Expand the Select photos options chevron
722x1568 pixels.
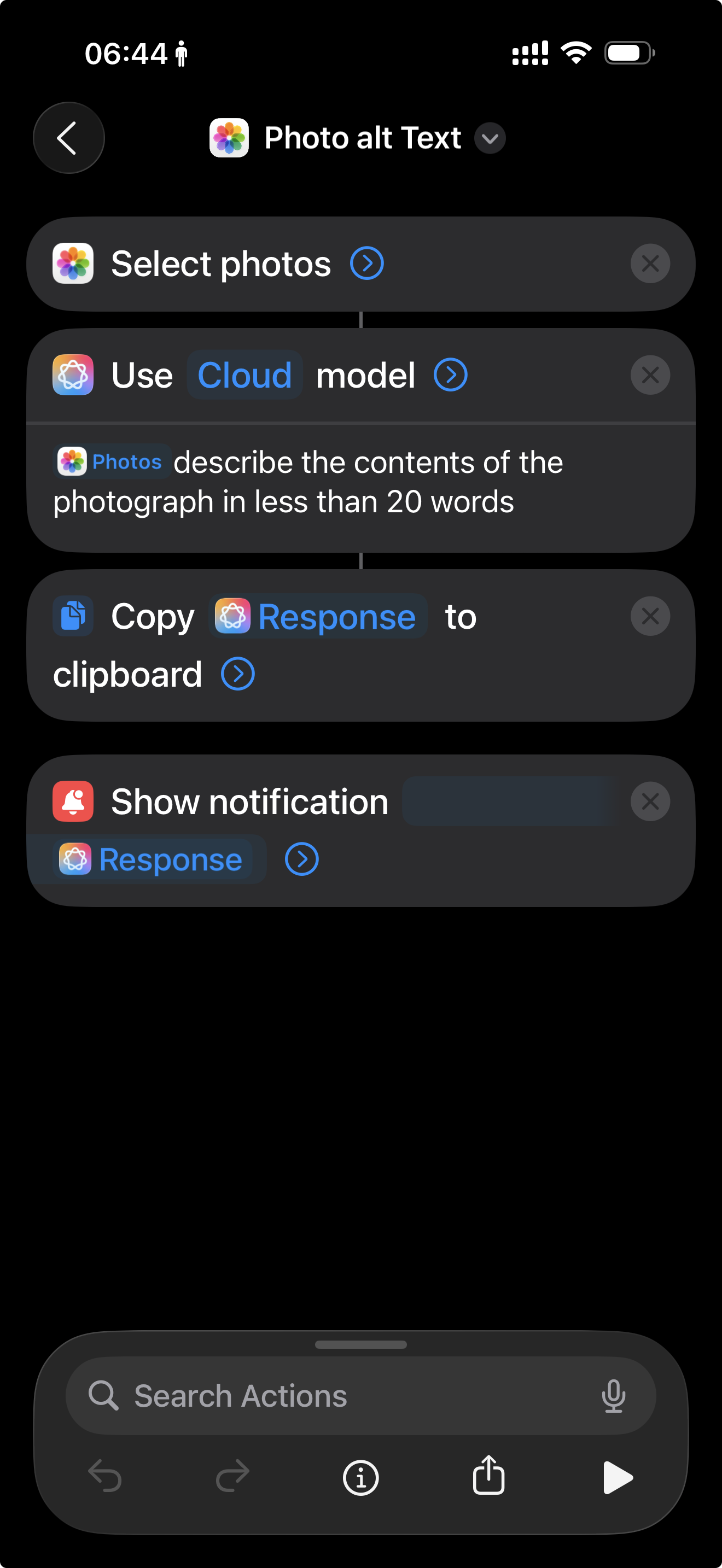[x=367, y=263]
